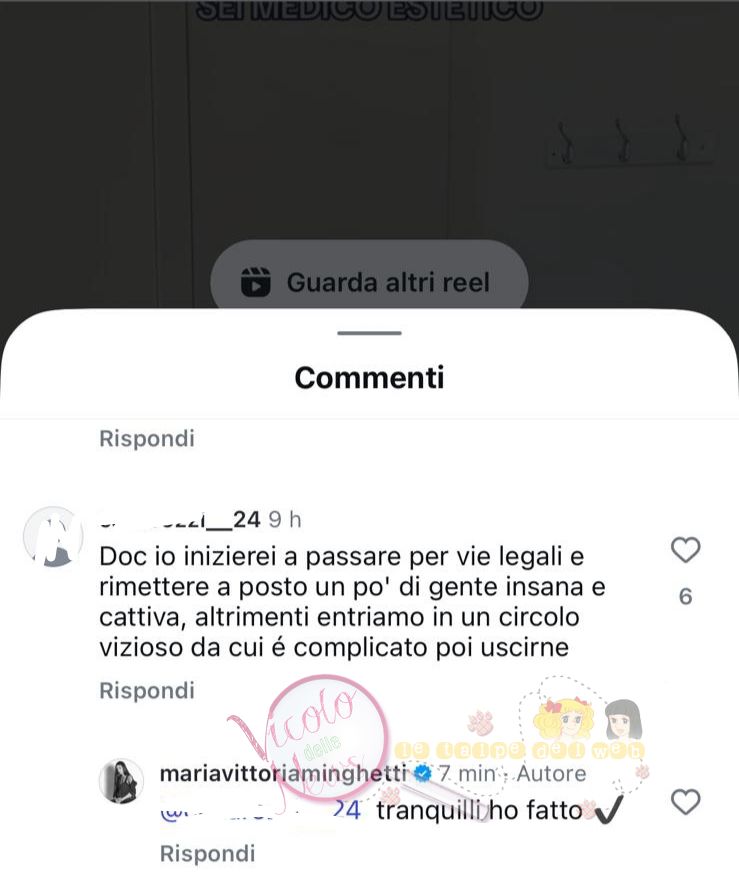Screen dimensions: 739x888
Task: Like the comment starting with 'Doc io inizierei'
Action: pyautogui.click(x=685, y=550)
